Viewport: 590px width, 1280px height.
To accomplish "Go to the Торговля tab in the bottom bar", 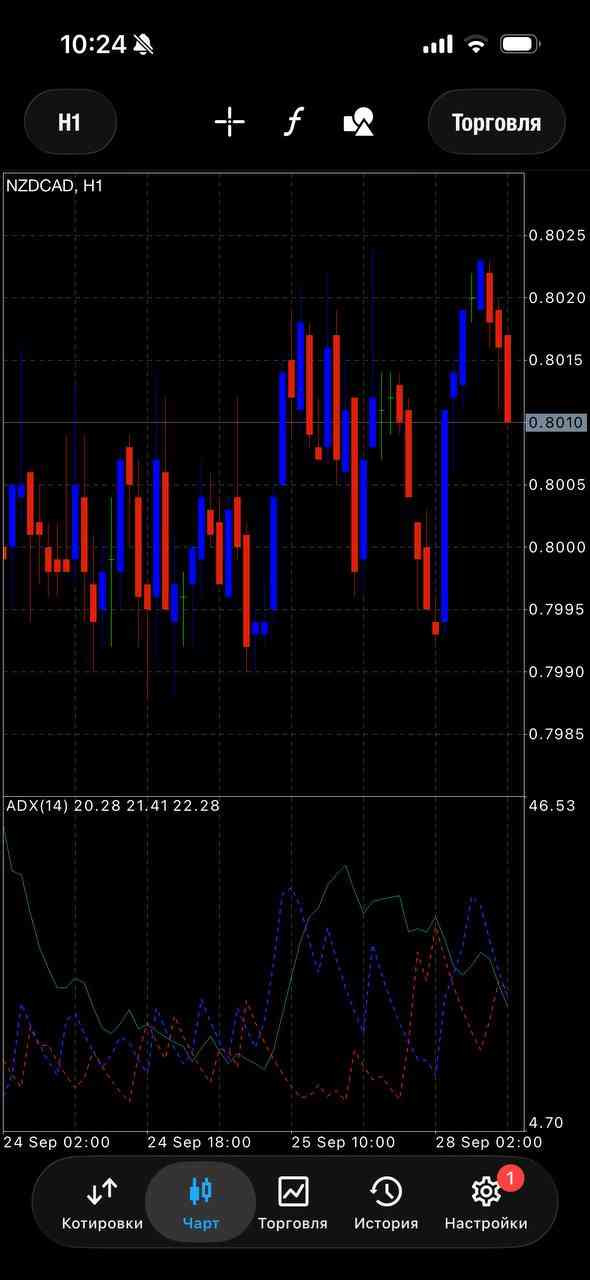I will tap(293, 1202).
